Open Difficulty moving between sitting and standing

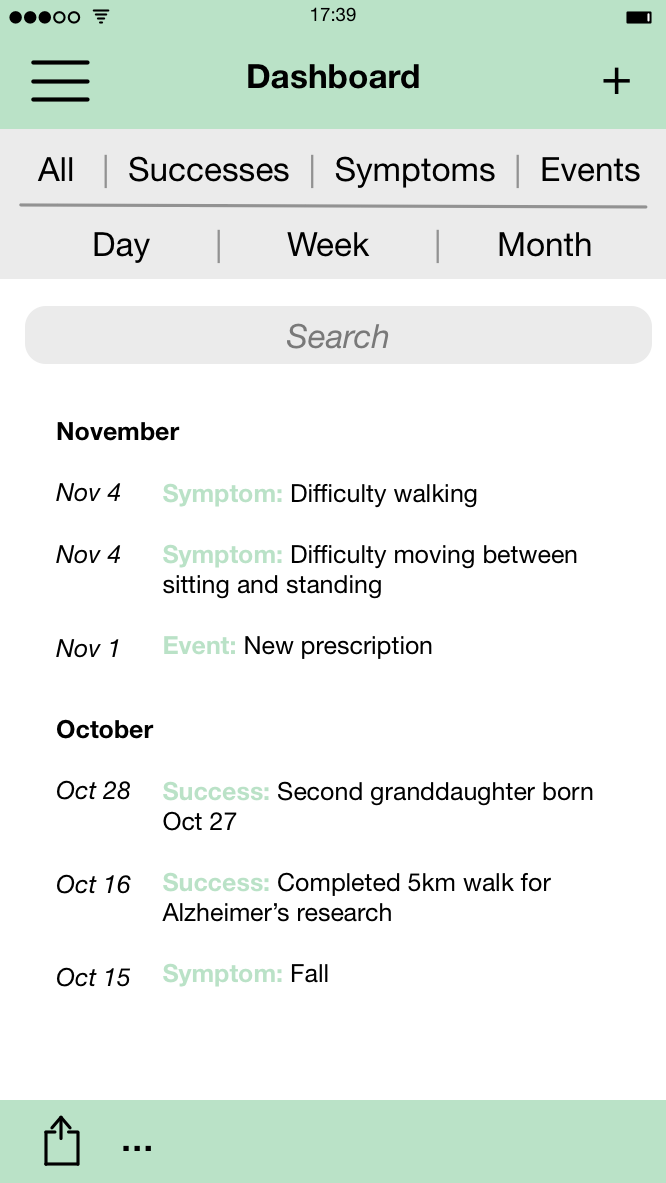[369, 569]
